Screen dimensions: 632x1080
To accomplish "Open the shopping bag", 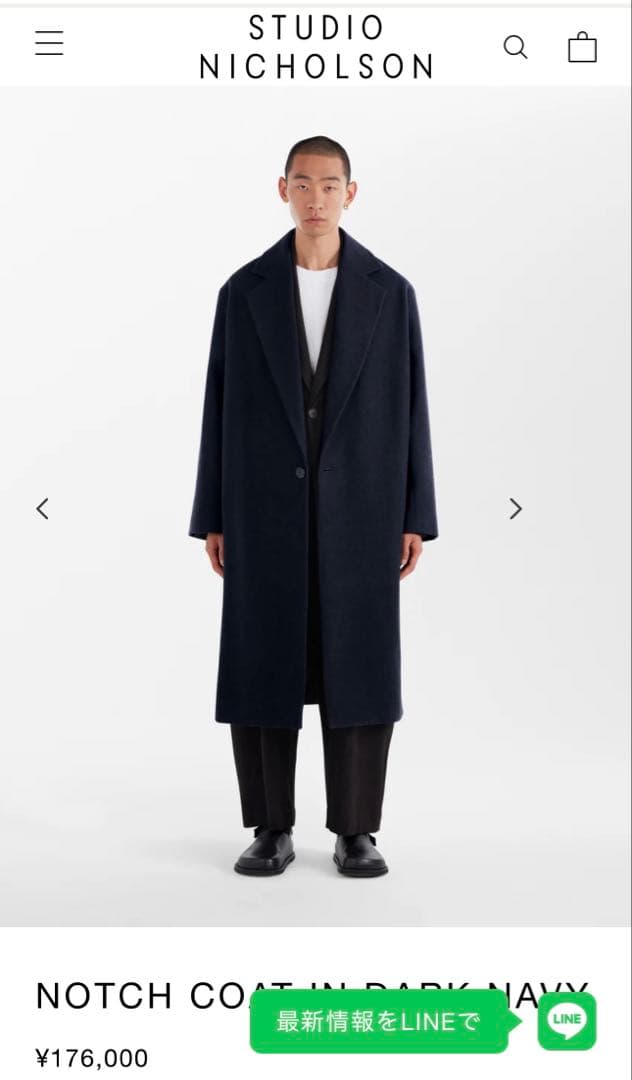I will tap(582, 47).
